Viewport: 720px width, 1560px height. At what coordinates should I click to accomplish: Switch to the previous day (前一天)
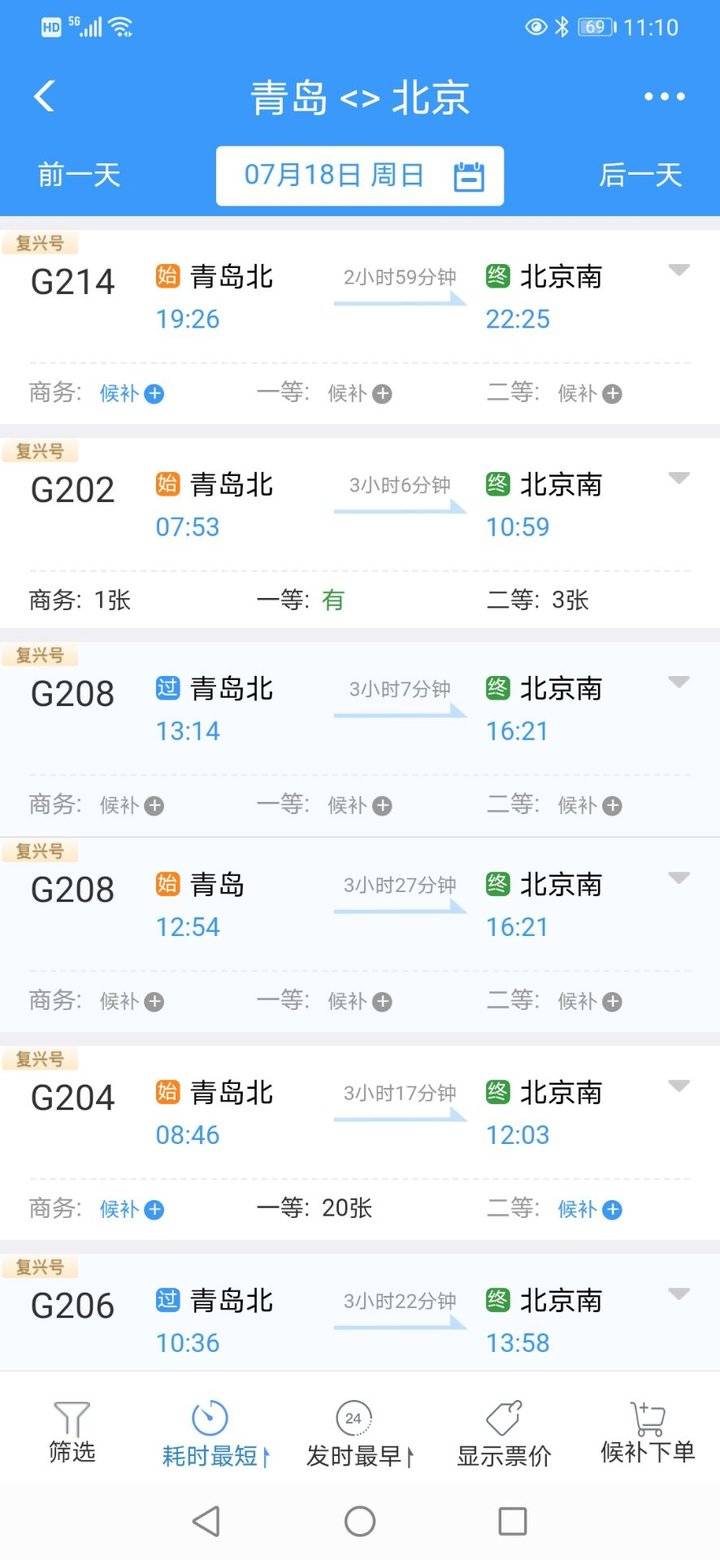tap(79, 175)
